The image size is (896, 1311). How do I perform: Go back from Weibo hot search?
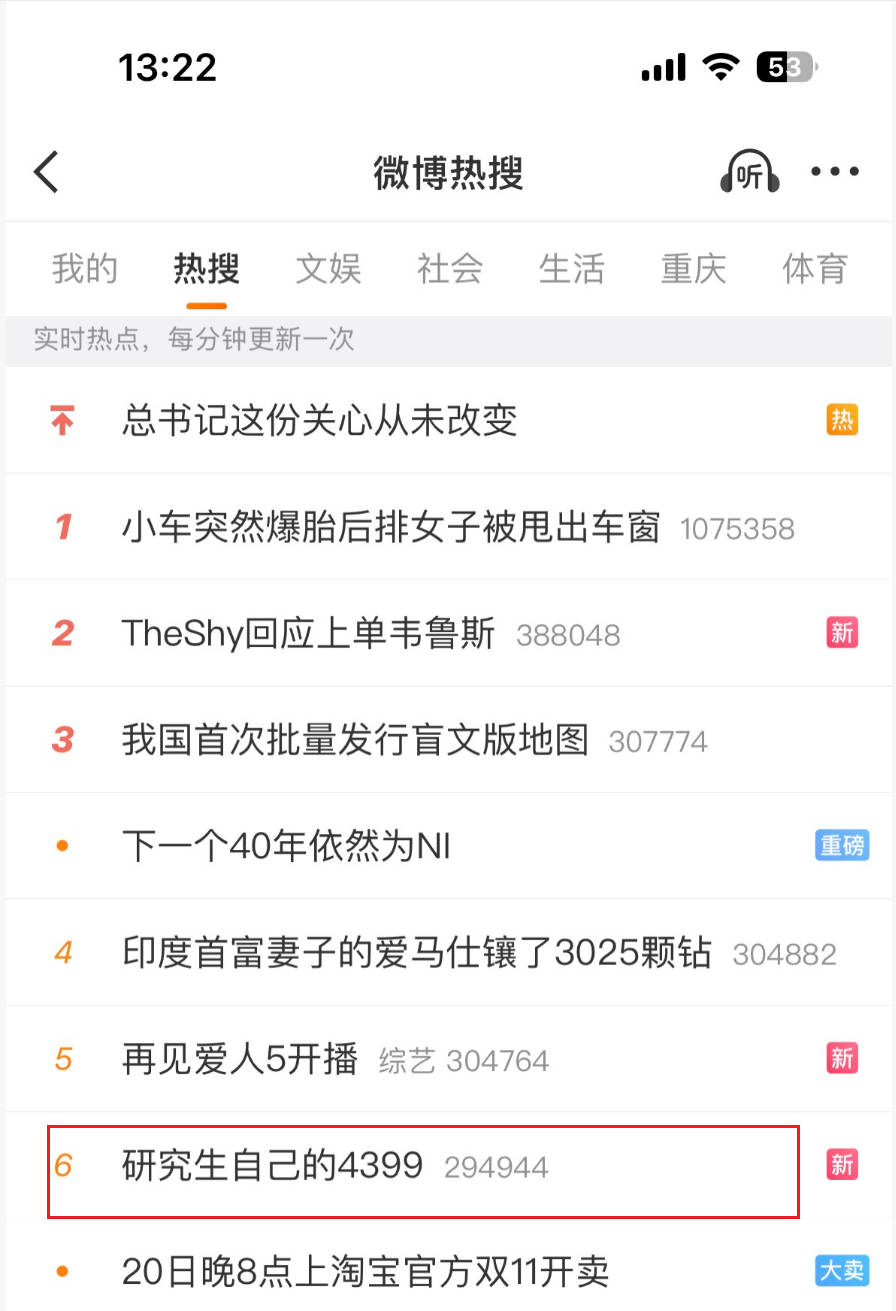click(47, 172)
